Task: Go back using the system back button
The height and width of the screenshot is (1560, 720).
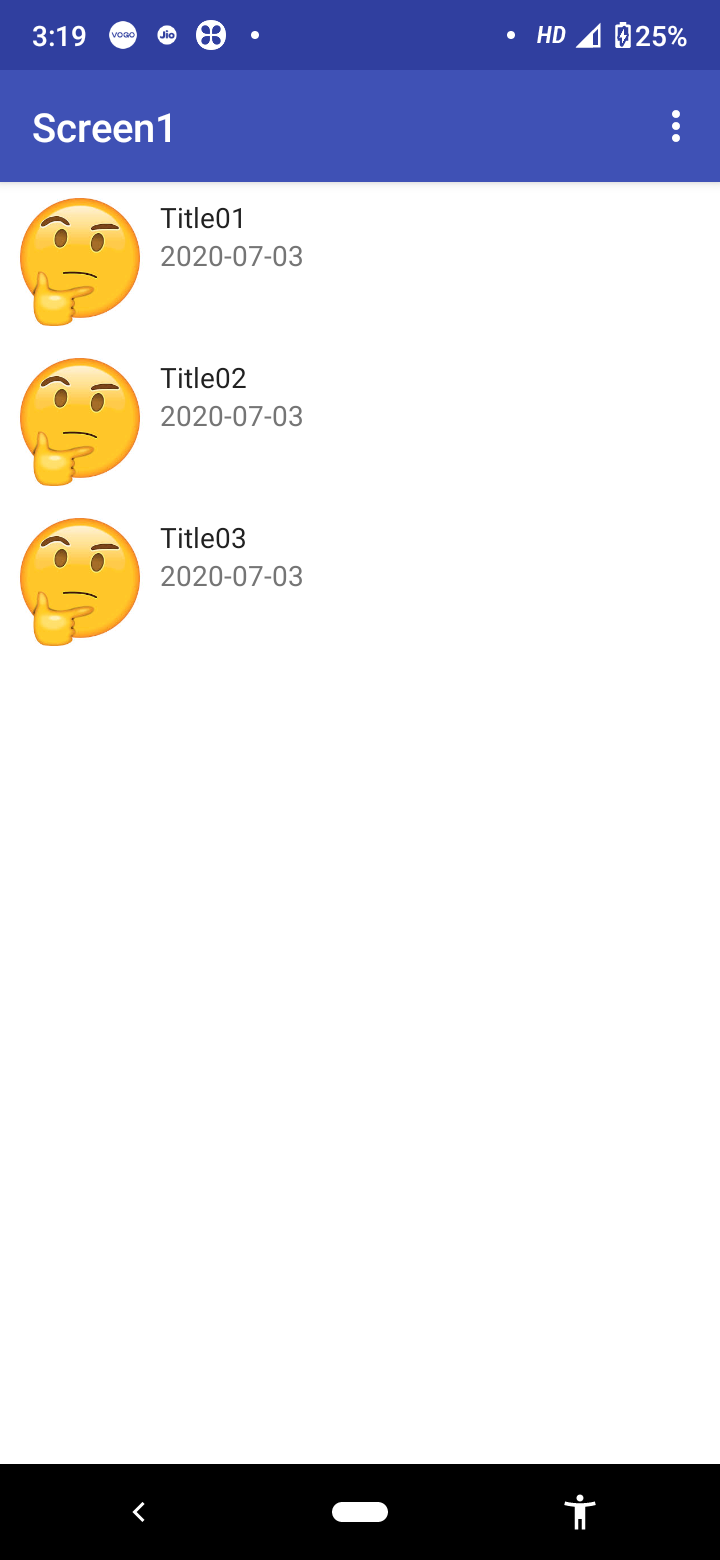Action: [x=140, y=1512]
